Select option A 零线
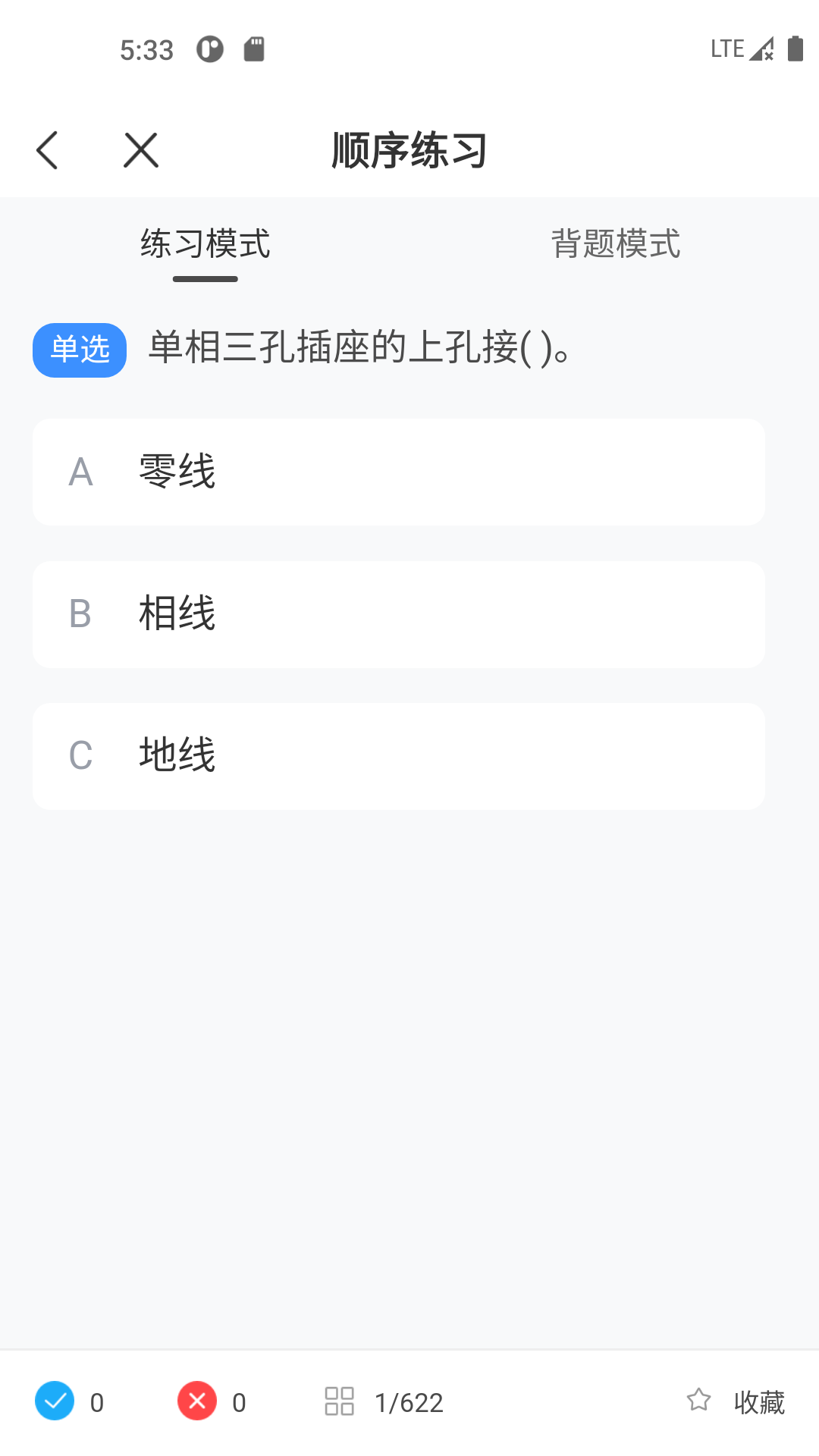The height and width of the screenshot is (1456, 819). point(398,471)
